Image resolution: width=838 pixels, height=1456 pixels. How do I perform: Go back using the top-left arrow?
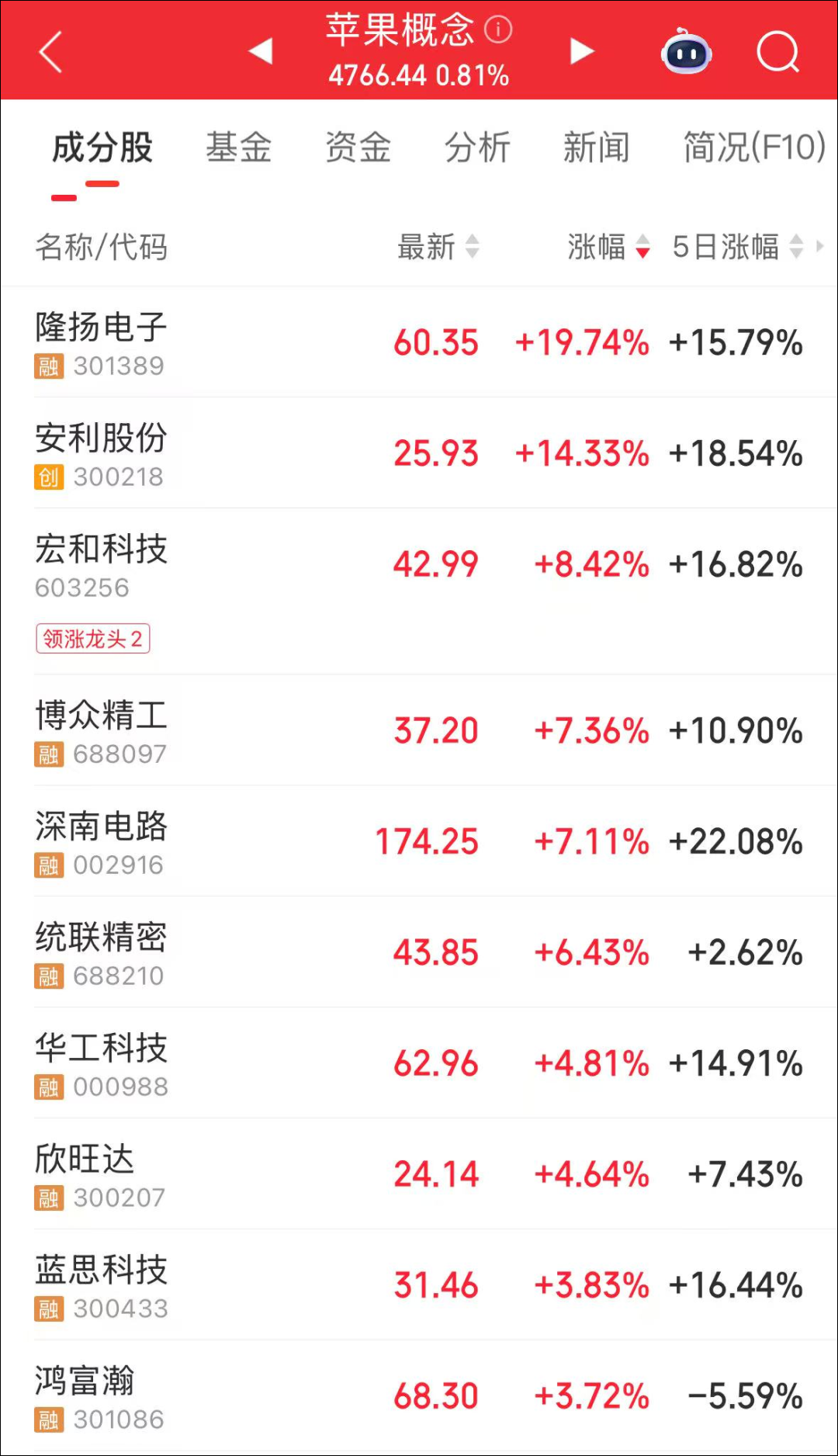click(x=50, y=52)
